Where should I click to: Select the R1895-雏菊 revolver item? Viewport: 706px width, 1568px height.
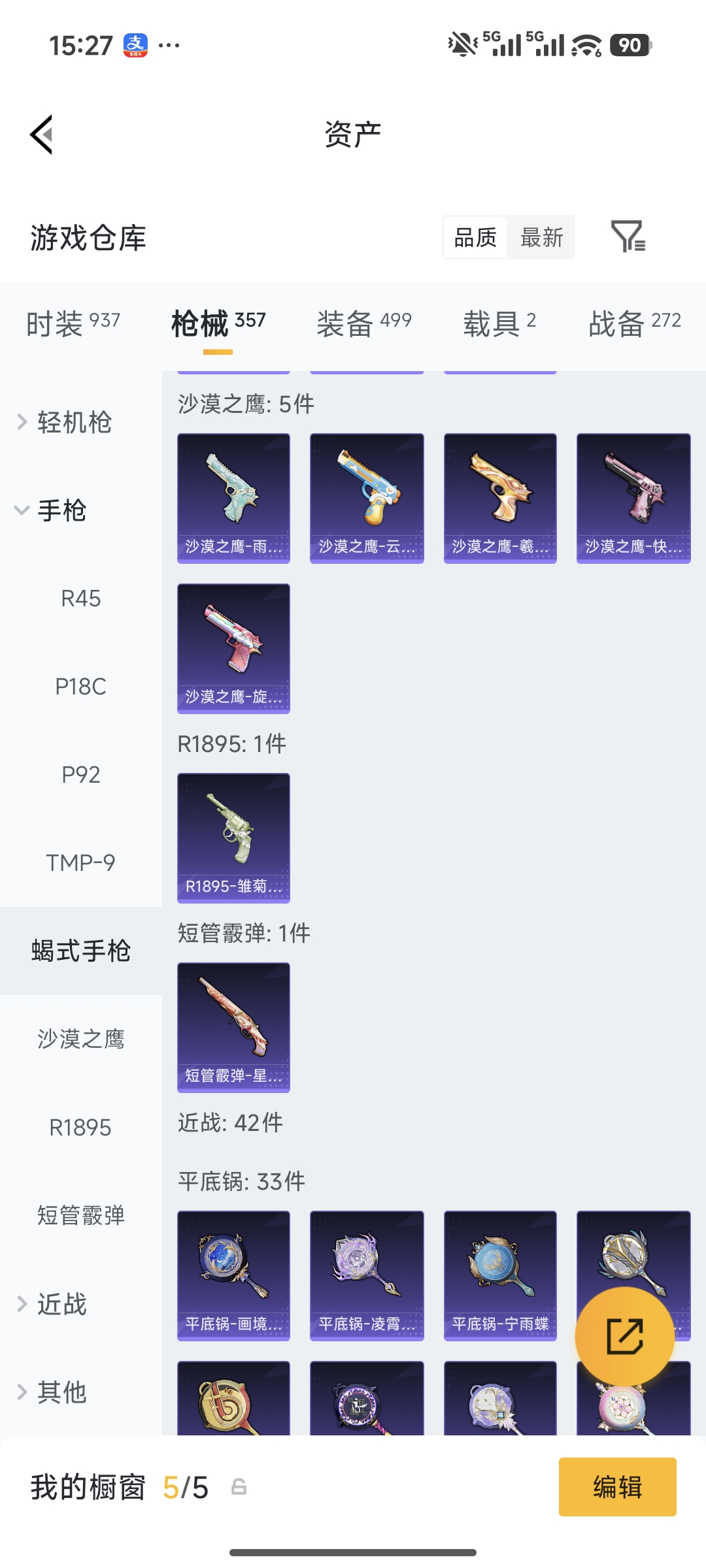pyautogui.click(x=233, y=838)
